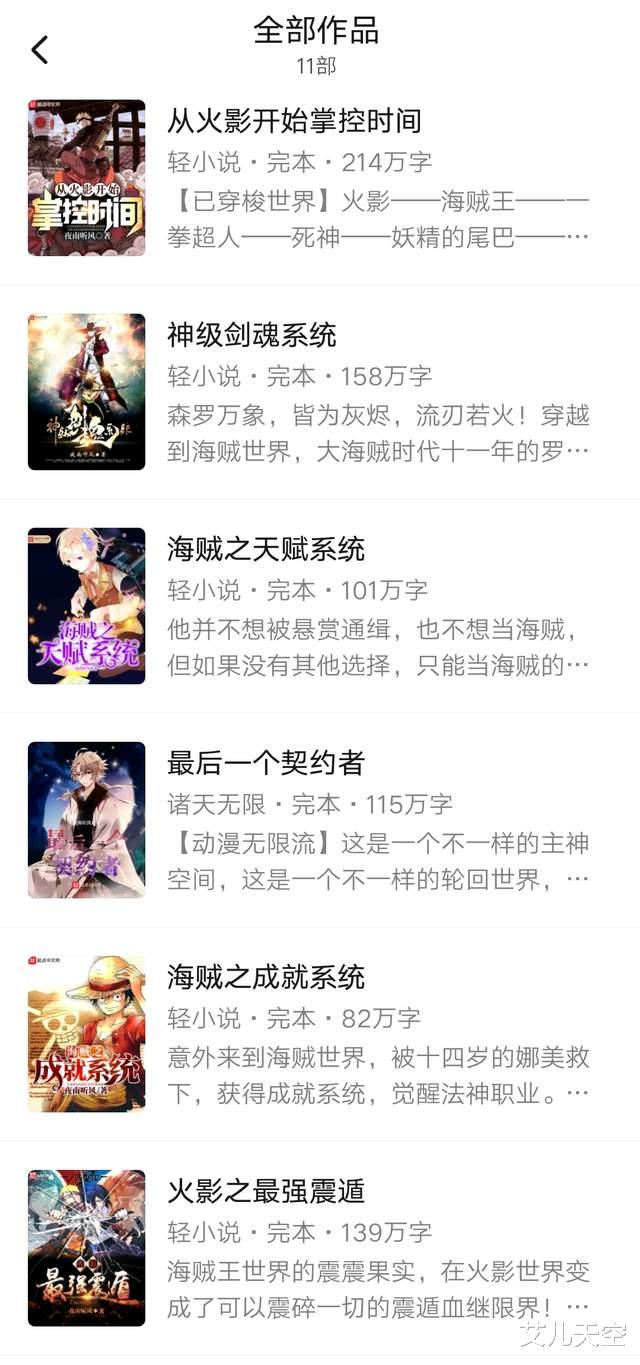Go back using the back arrow
This screenshot has width=640, height=1365.
point(40,49)
